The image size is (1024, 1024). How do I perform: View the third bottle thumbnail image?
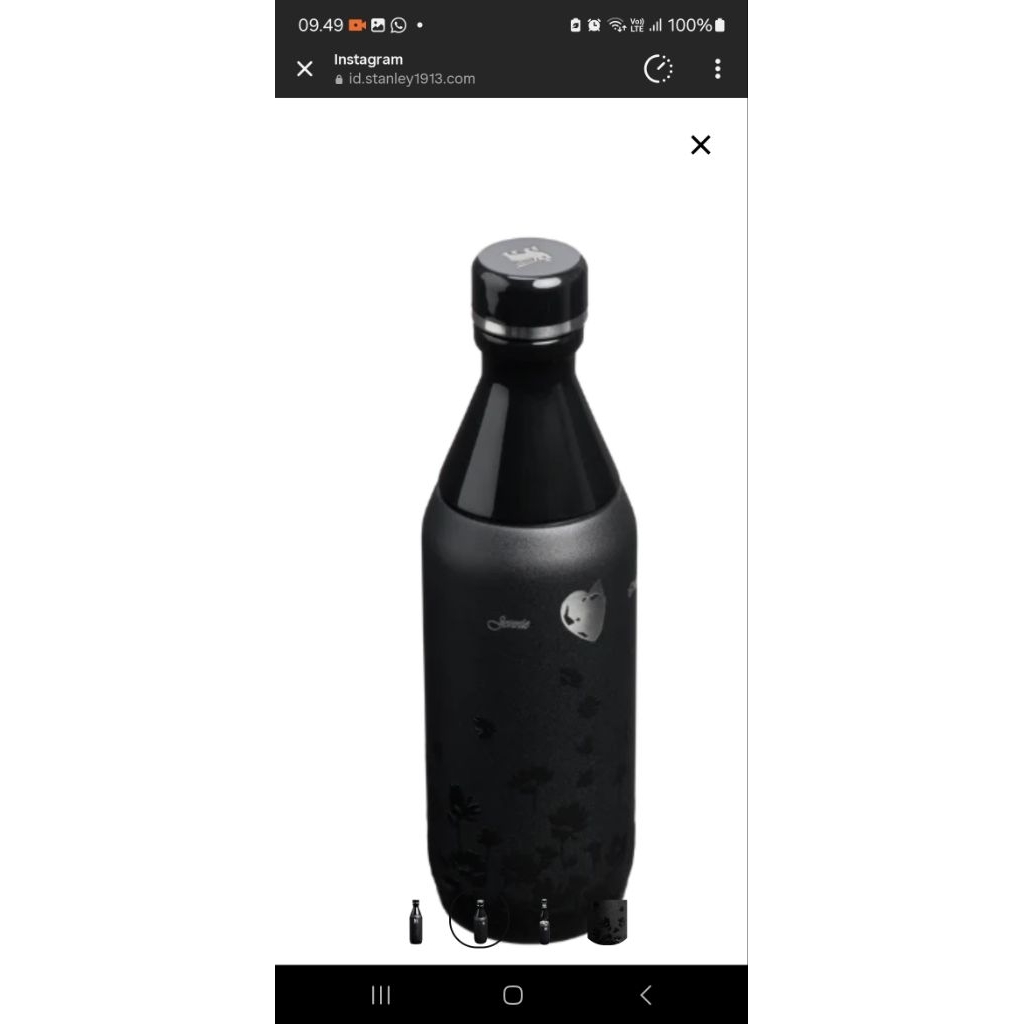pos(544,921)
